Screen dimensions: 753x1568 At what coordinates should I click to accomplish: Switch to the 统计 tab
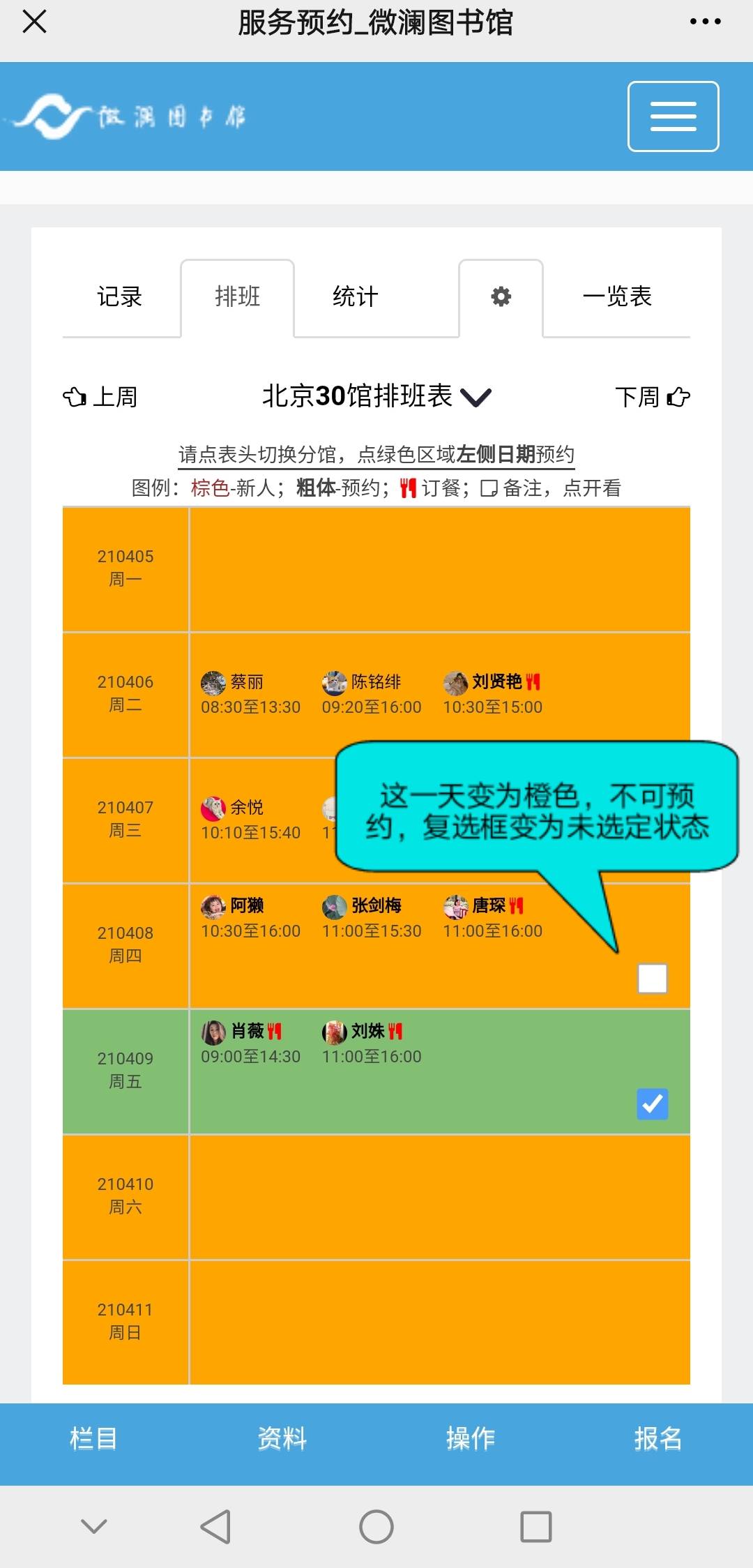[355, 297]
